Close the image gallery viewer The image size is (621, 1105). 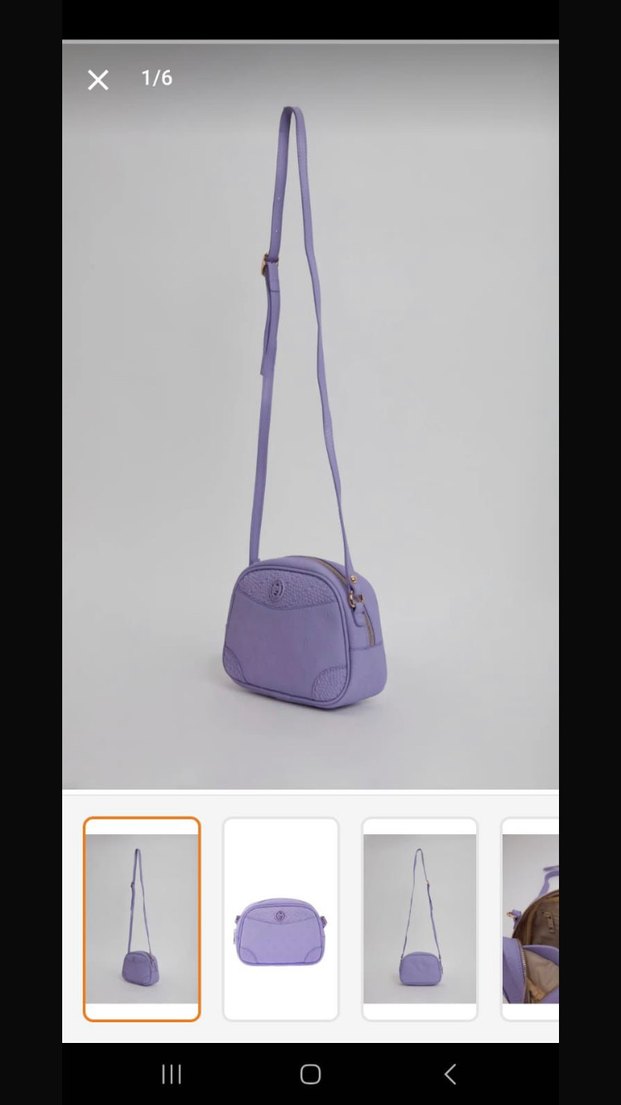pyautogui.click(x=98, y=80)
